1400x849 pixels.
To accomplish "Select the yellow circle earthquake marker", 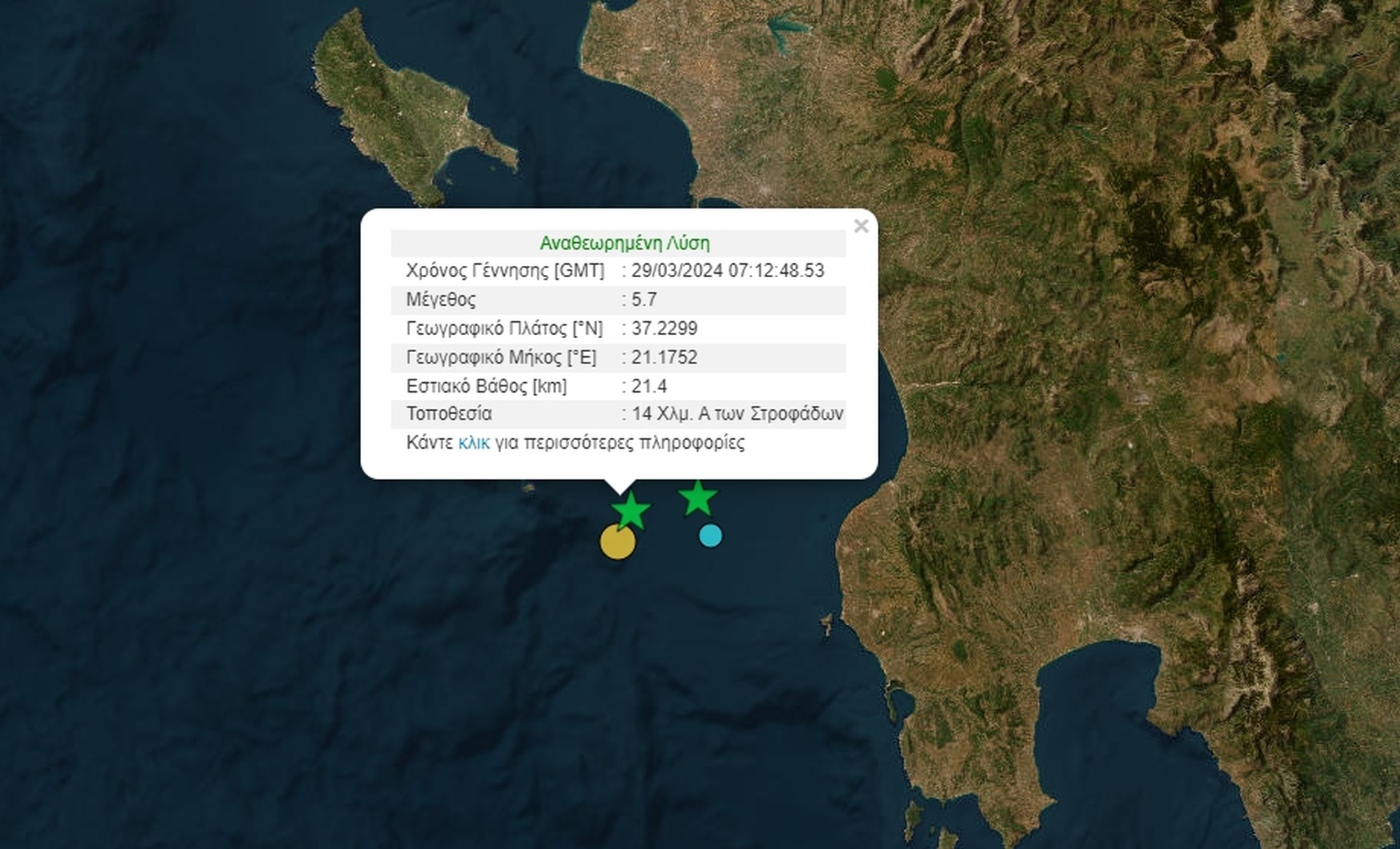I will pos(617,543).
